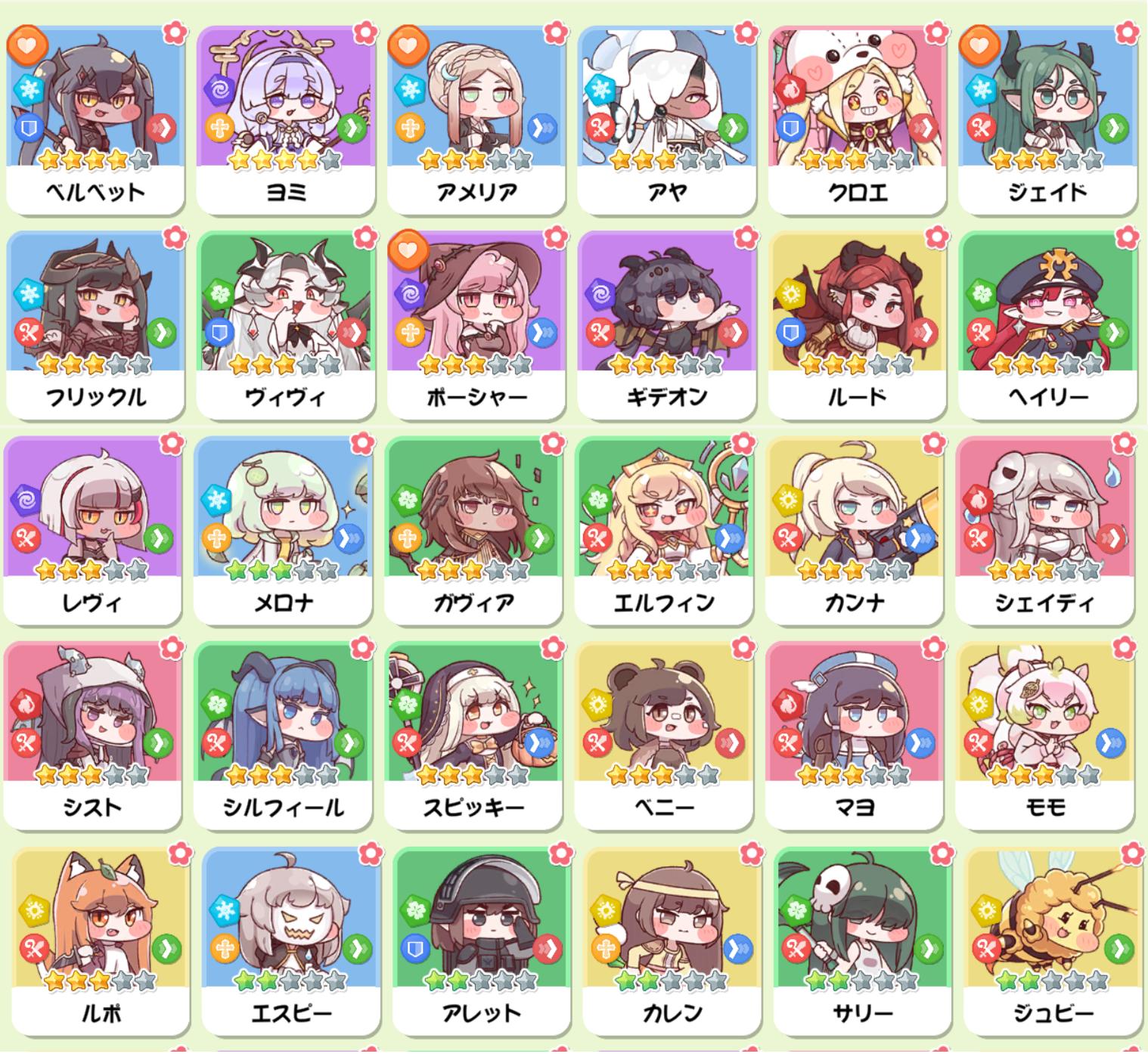Image resolution: width=1148 pixels, height=1063 pixels.
Task: View the クロエ character card
Action: tap(858, 119)
